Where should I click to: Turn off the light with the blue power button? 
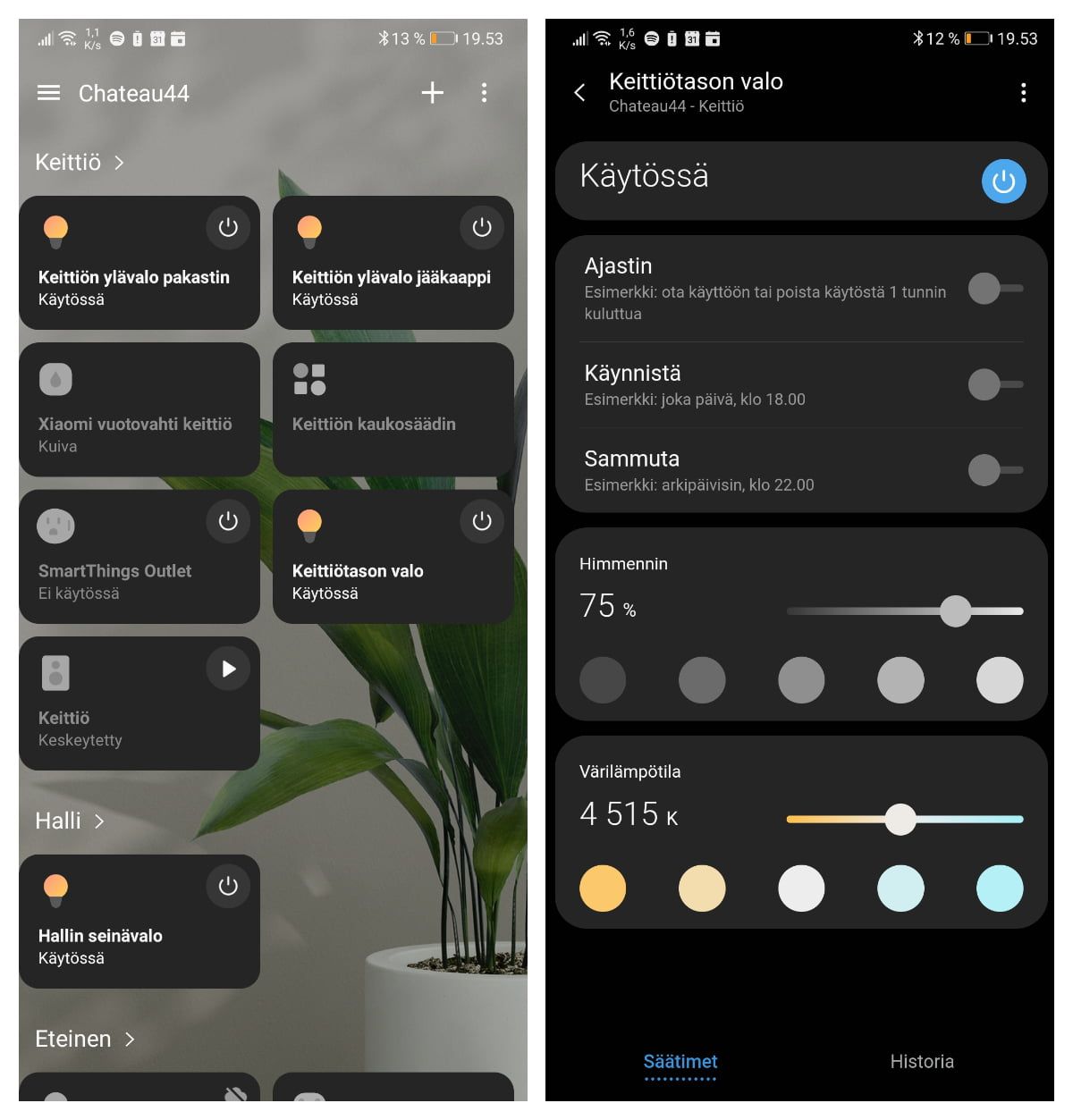(1003, 181)
